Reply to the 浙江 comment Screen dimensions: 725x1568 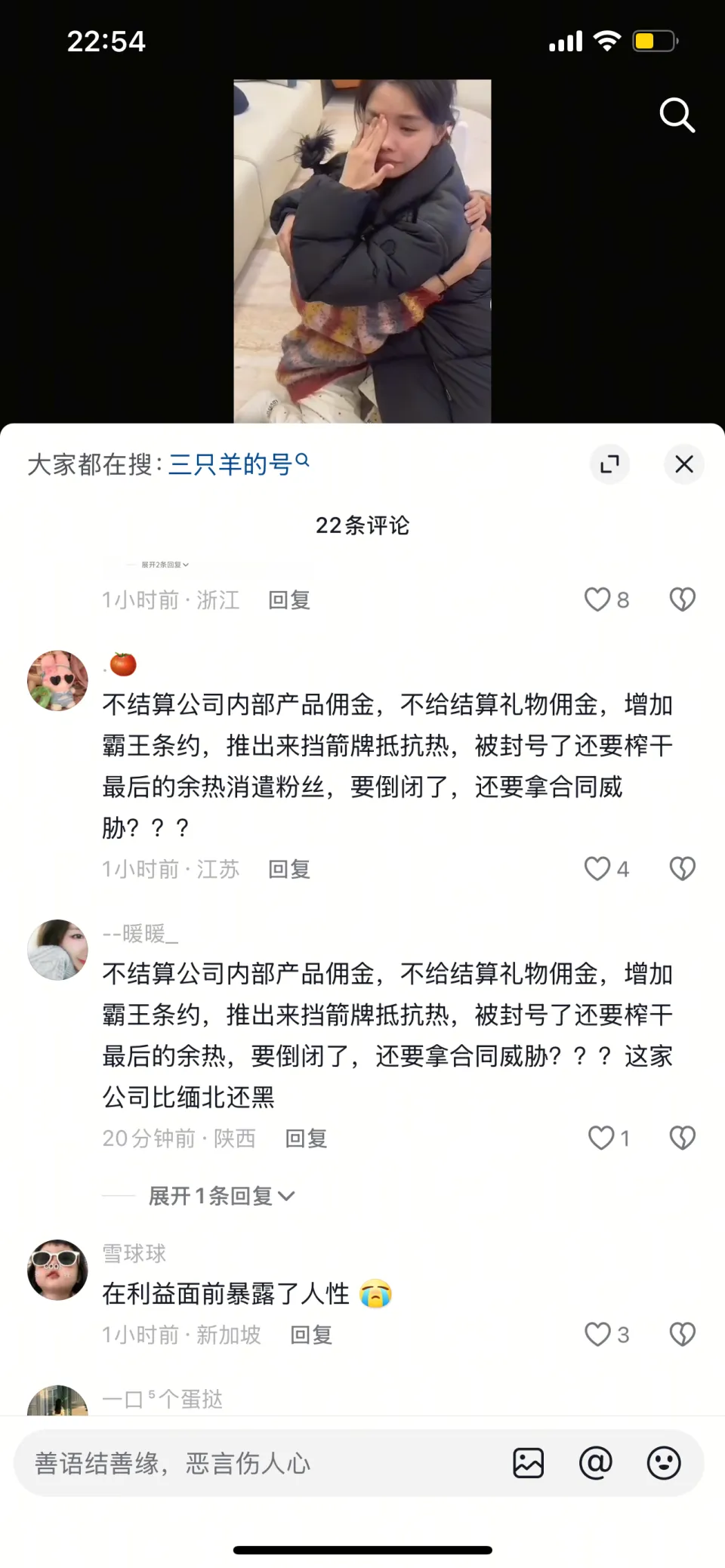pos(289,600)
